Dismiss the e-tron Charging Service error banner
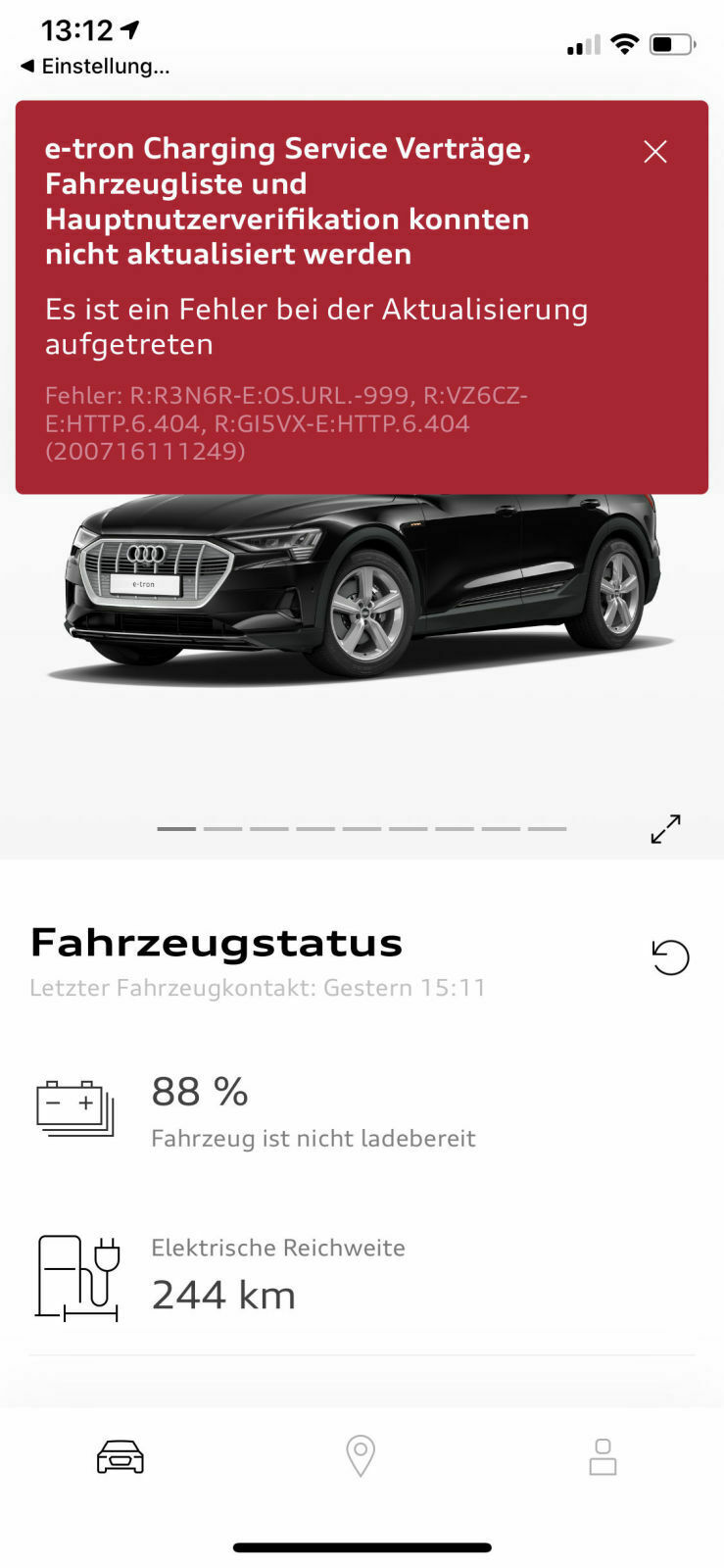The image size is (724, 1568). click(654, 152)
